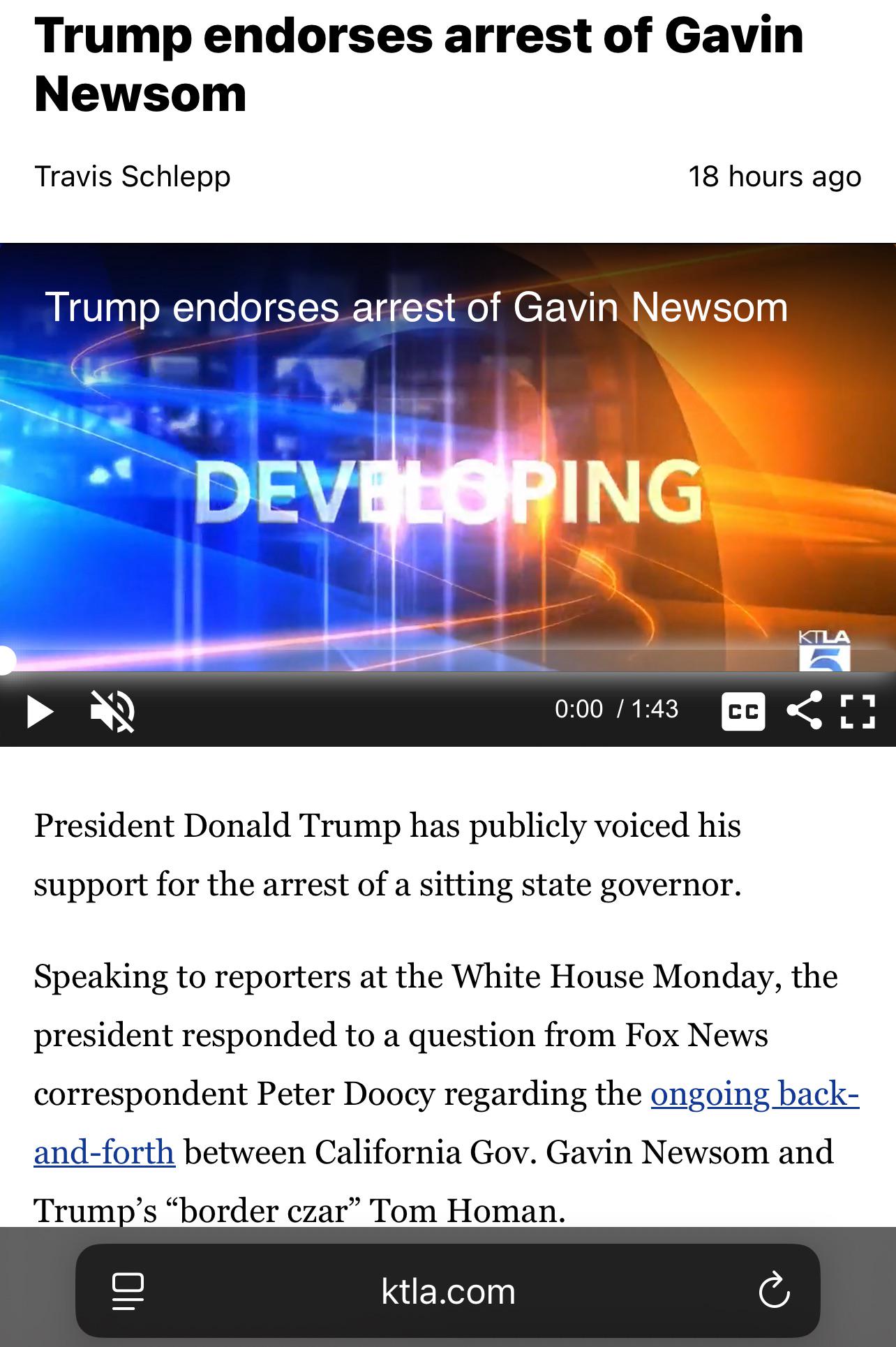Unmute the video sound
Image resolution: width=896 pixels, height=1347 pixels.
(113, 711)
